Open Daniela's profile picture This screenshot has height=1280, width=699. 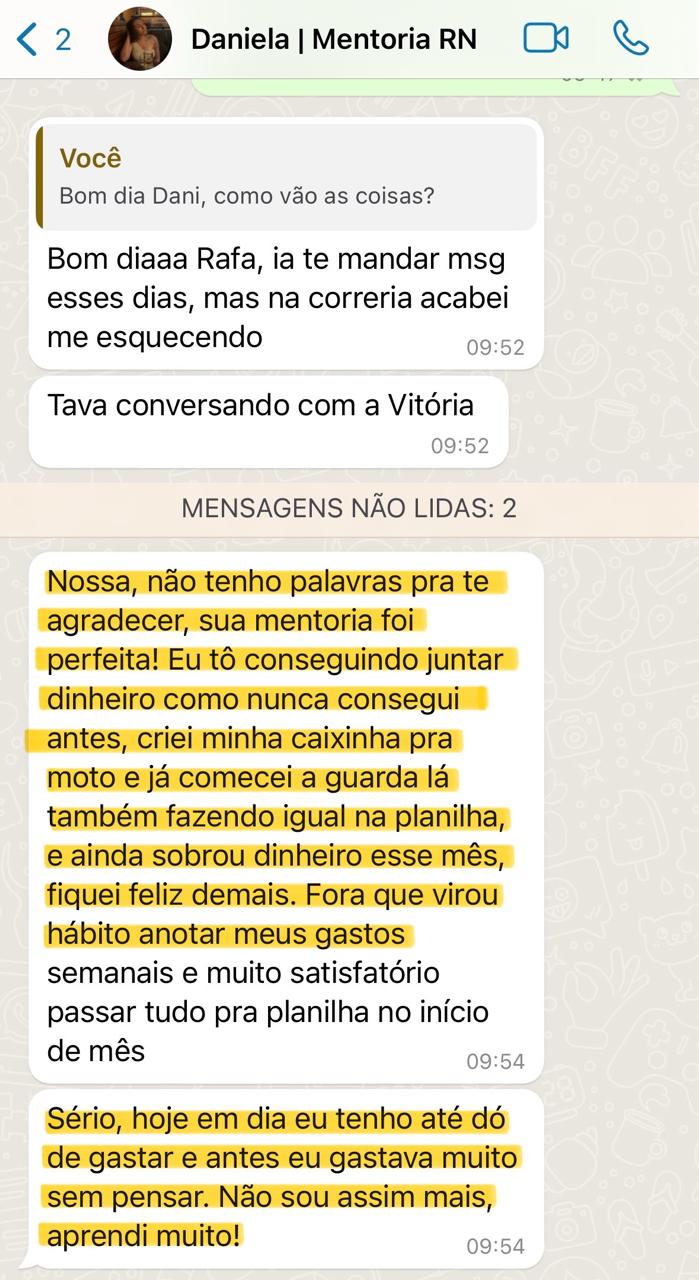click(x=139, y=39)
